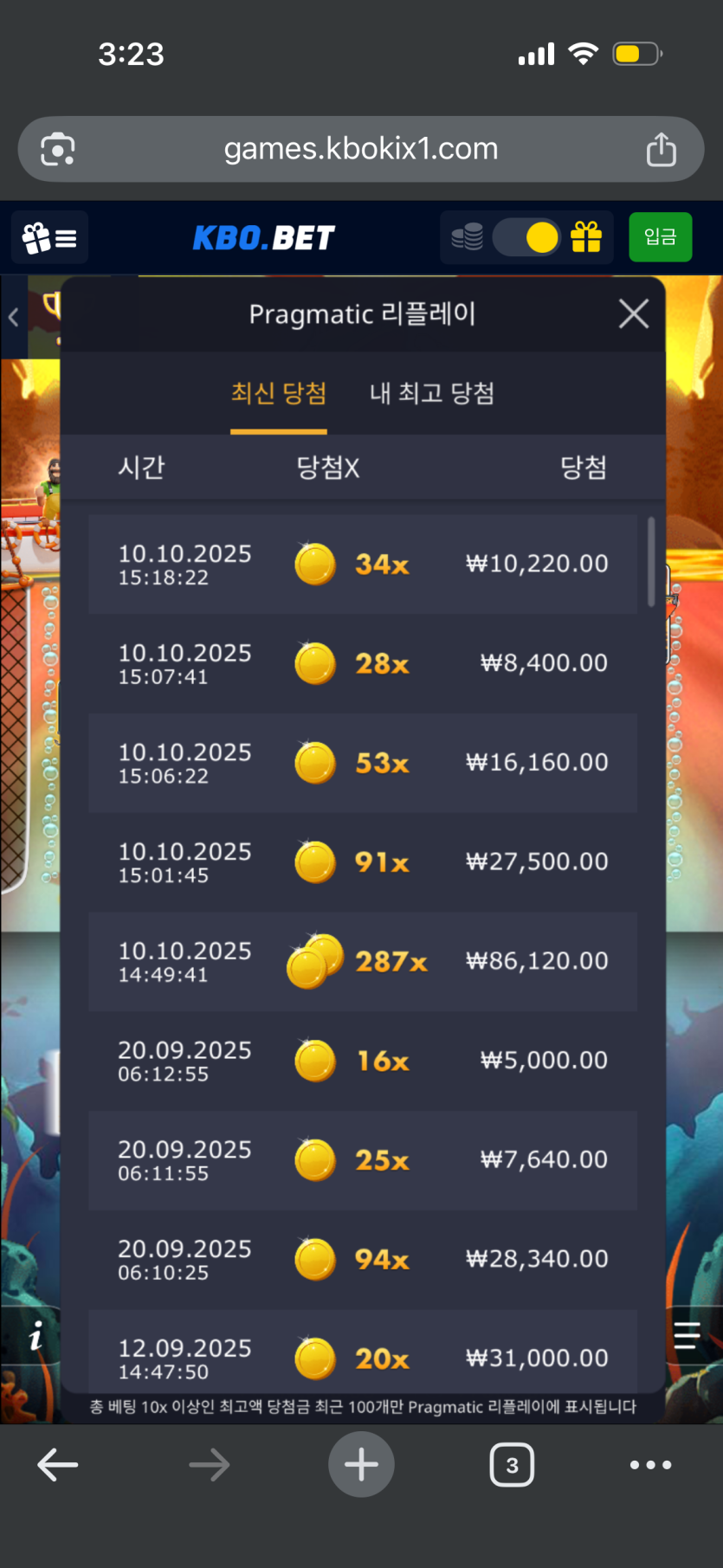Open the 94x win replay

[363, 1259]
